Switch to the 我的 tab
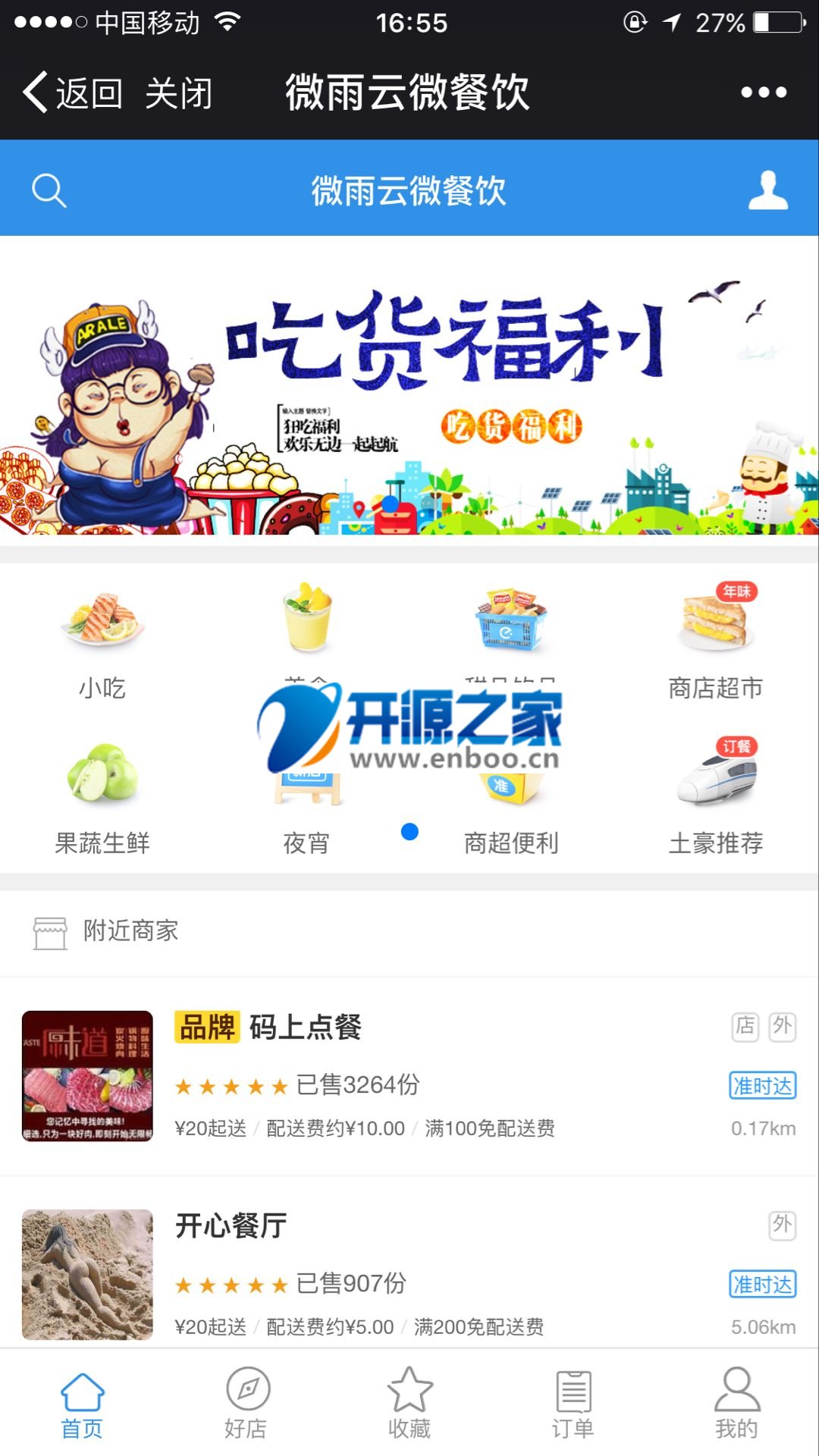Screen dimensions: 819x1456 [737, 1403]
